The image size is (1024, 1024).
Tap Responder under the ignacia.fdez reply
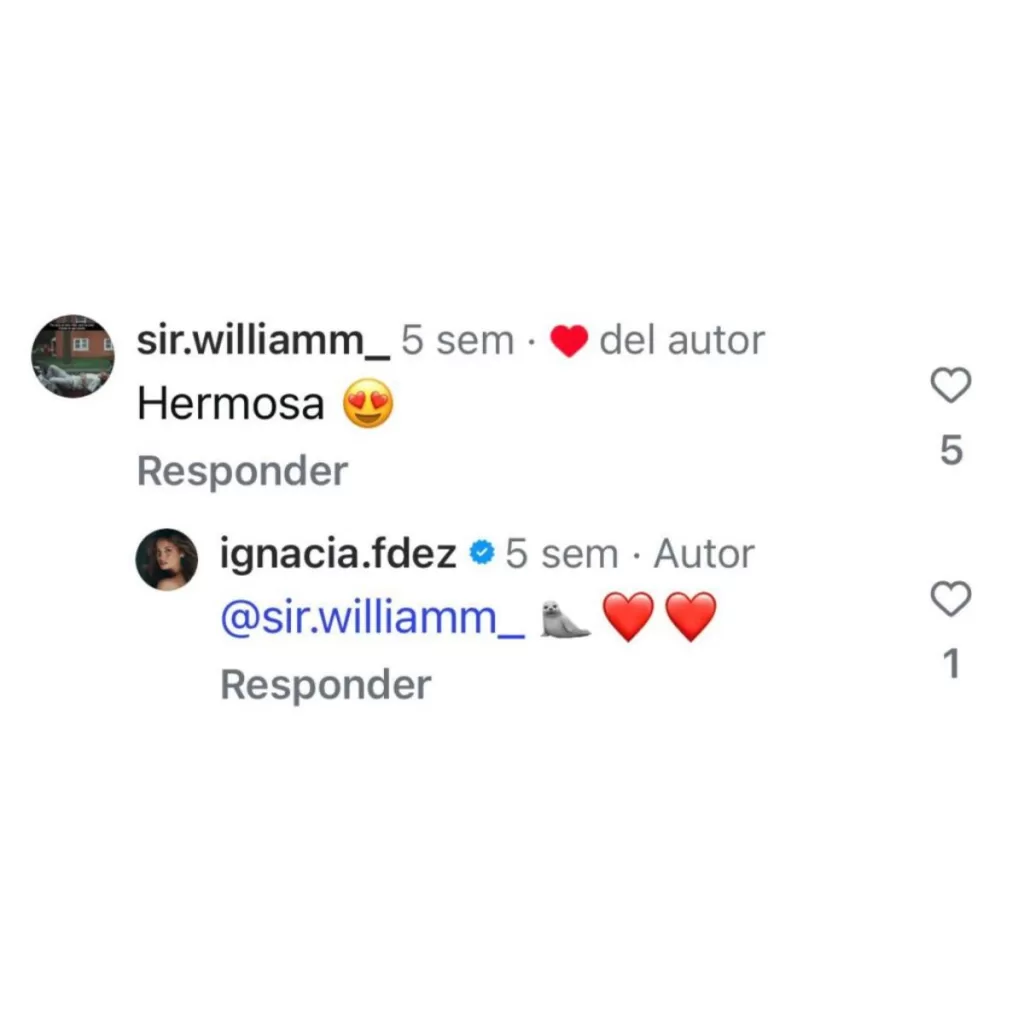pyautogui.click(x=325, y=685)
